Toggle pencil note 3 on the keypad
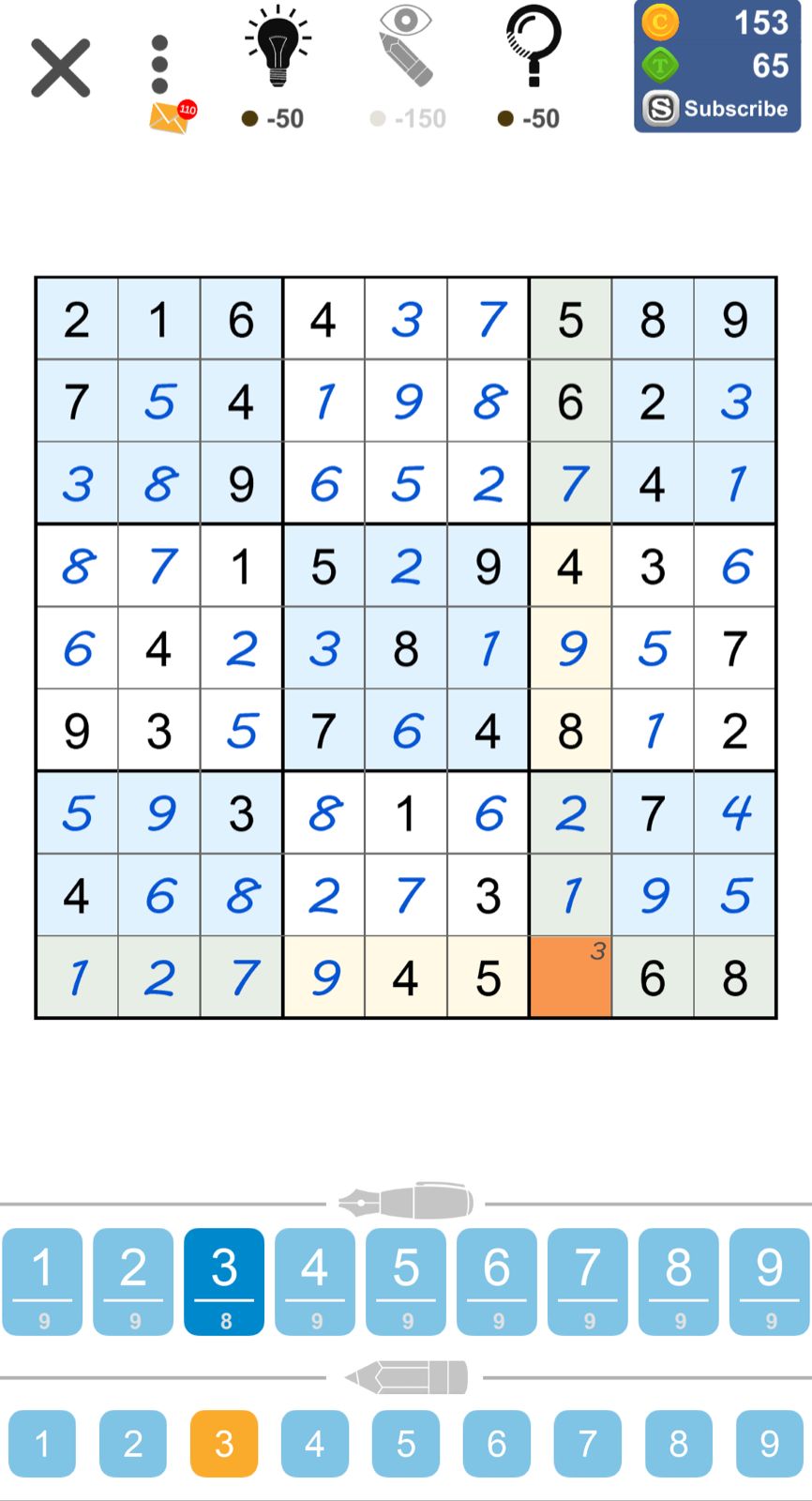This screenshot has width=812, height=1501. (223, 1445)
